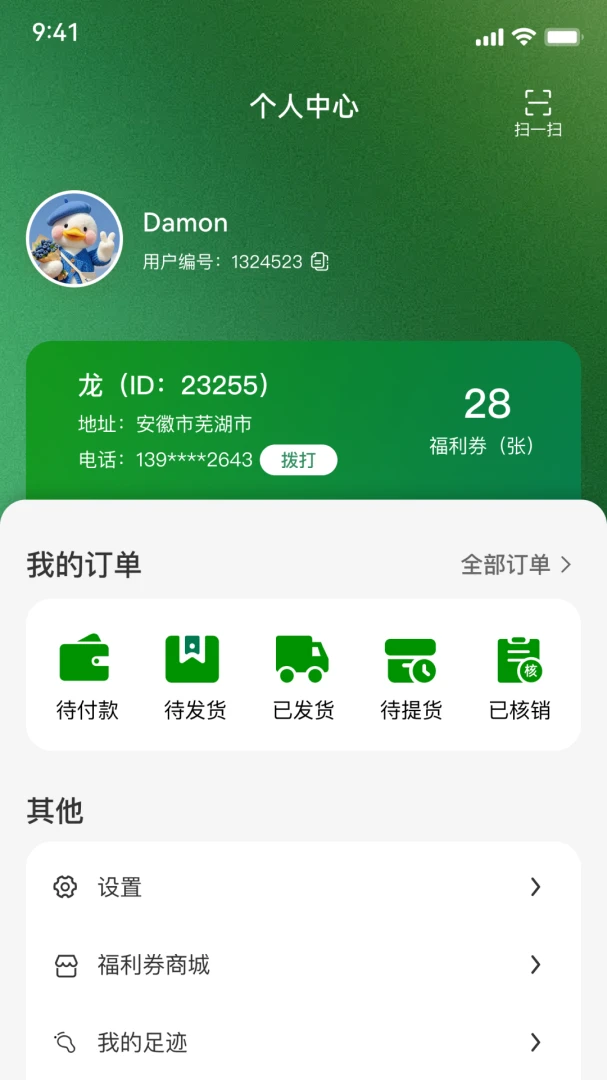Open 待提货 awaiting pickup orders
This screenshot has width=607, height=1080.
tap(411, 676)
